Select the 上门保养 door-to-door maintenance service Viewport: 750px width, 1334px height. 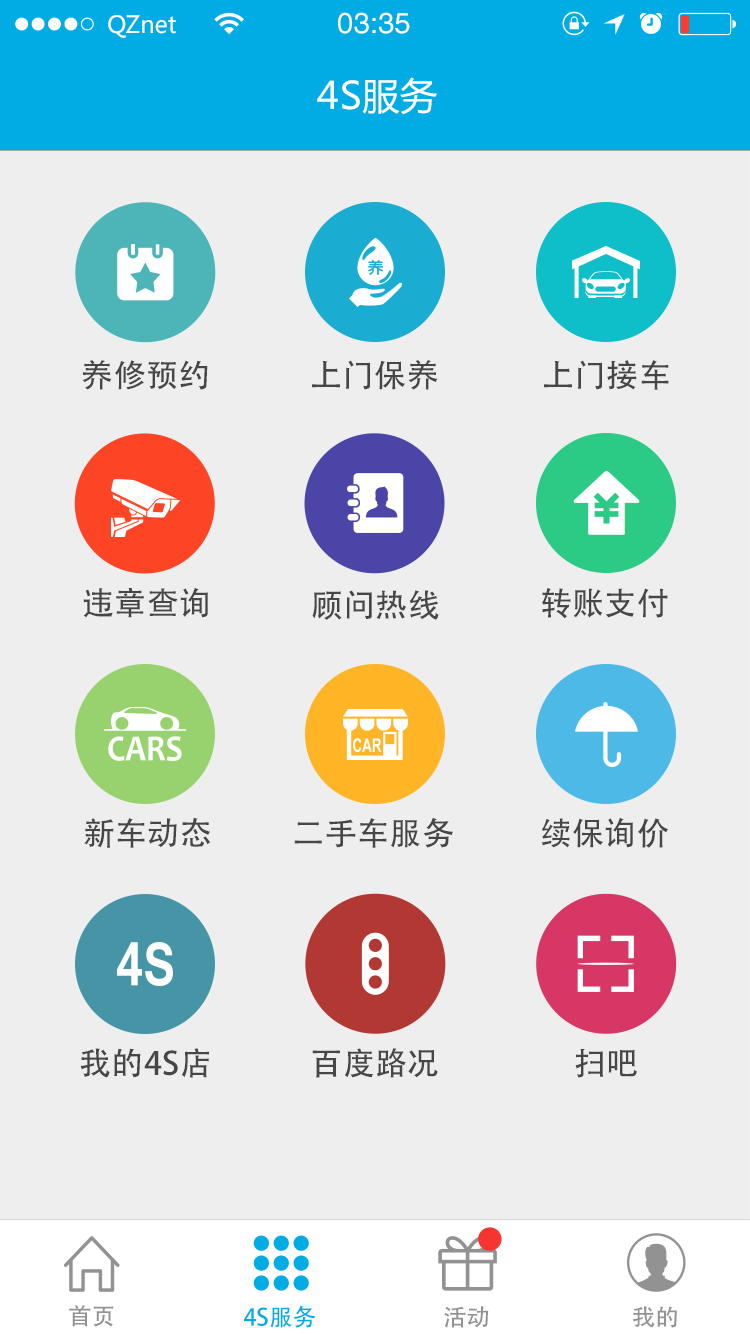pyautogui.click(x=375, y=272)
